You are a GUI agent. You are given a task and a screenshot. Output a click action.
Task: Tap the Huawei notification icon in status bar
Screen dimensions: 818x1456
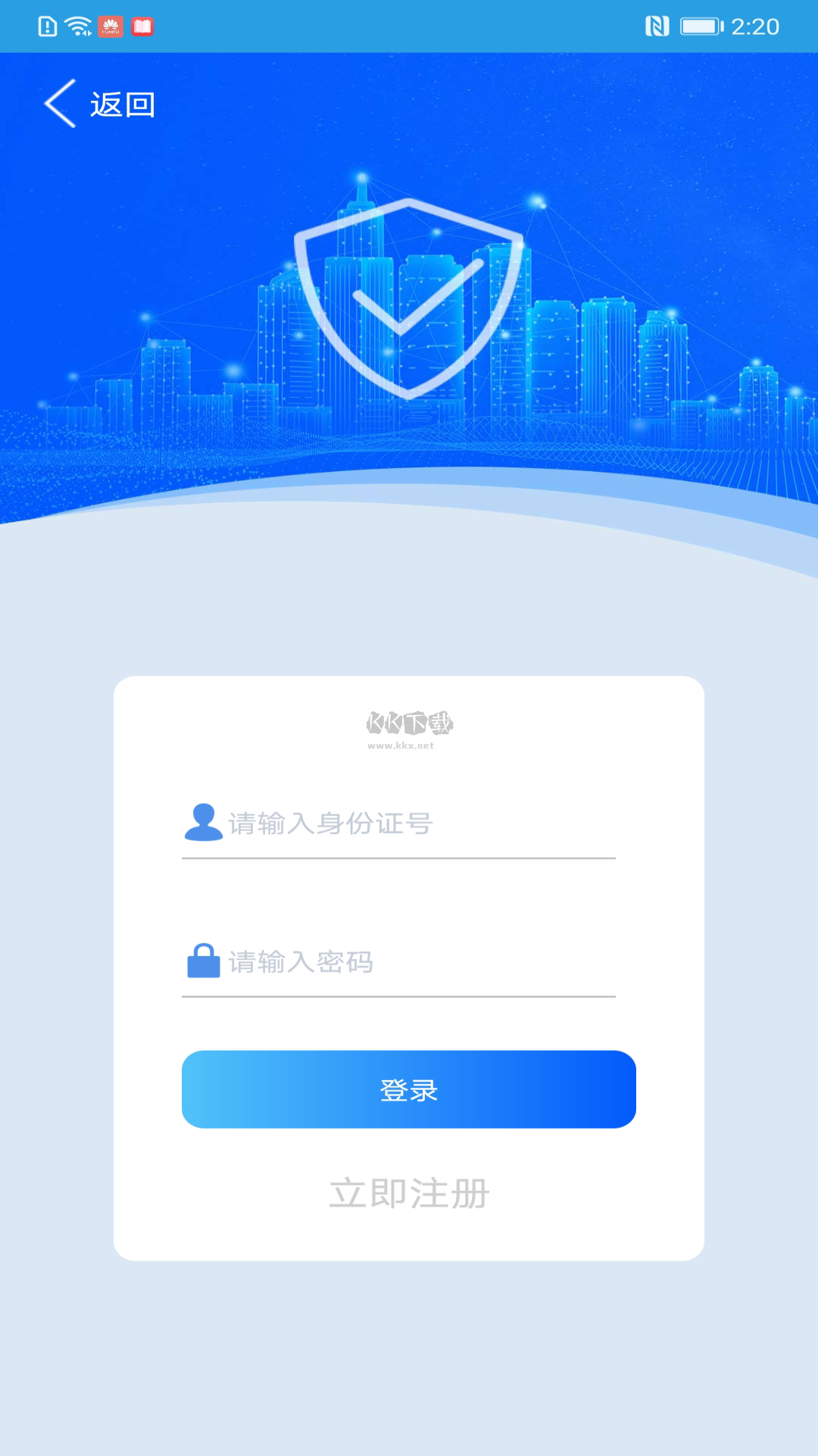point(111,25)
